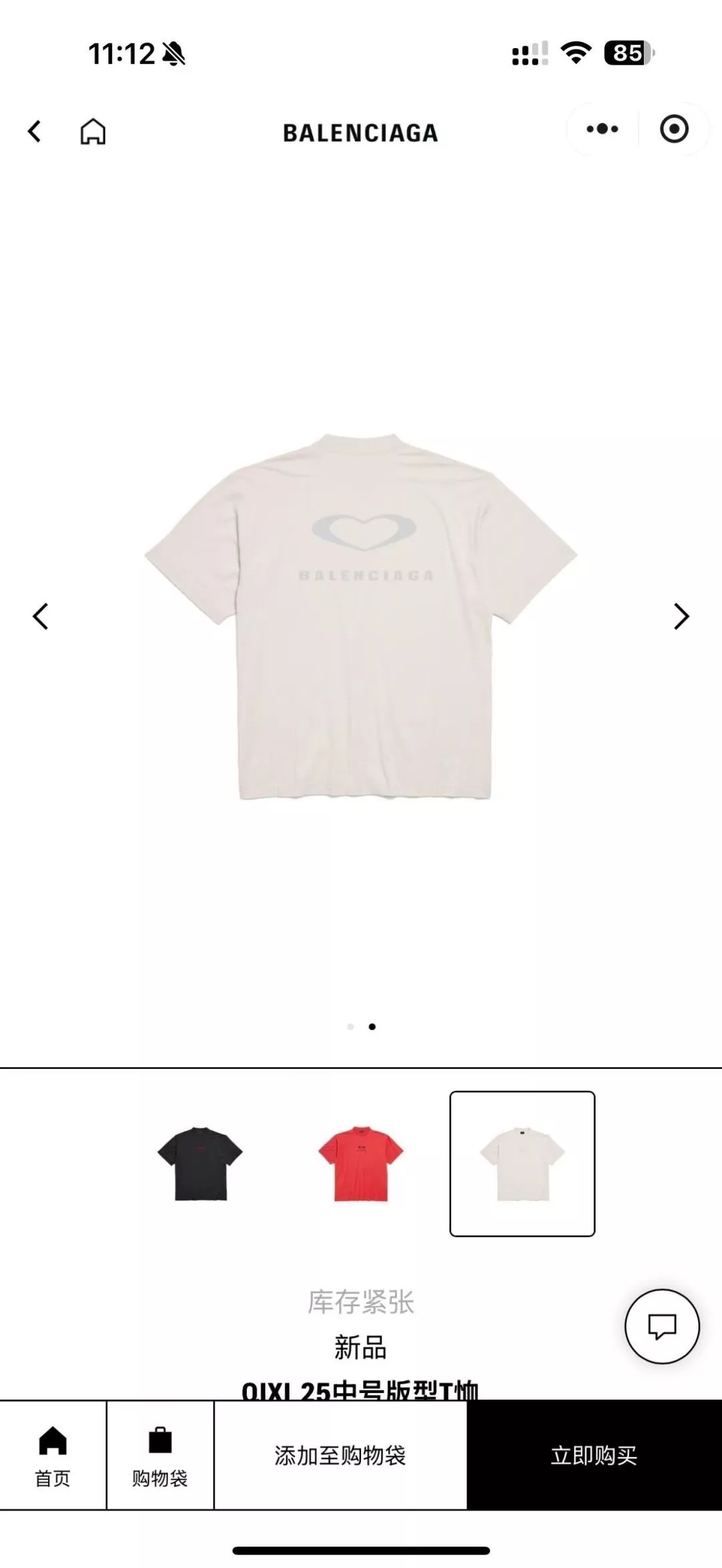Select the red T-shirt color

pos(361,1164)
